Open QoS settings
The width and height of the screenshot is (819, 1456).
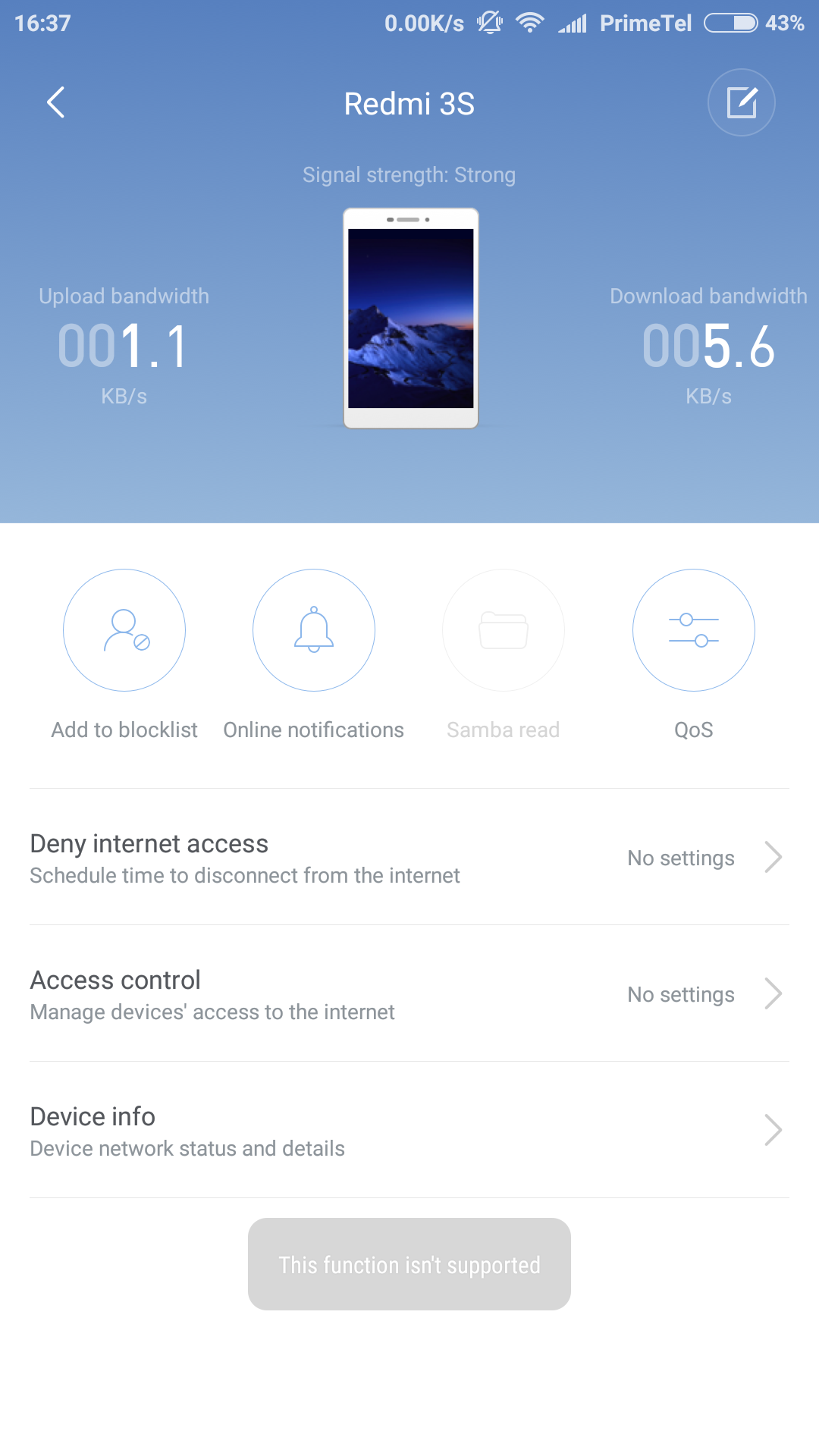pos(694,630)
